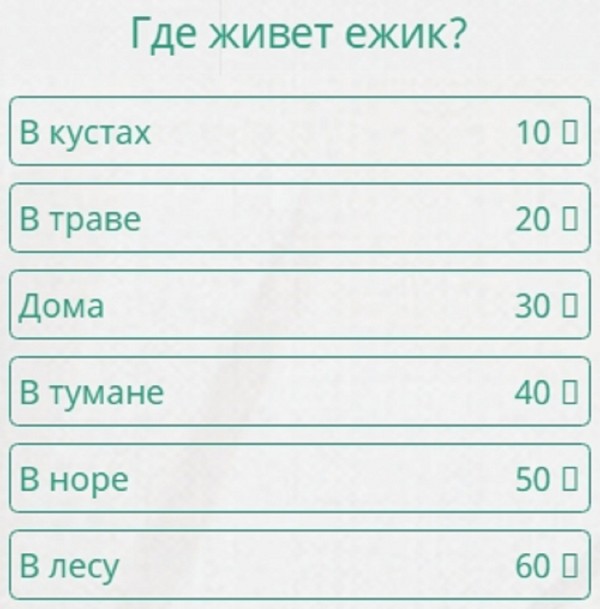The width and height of the screenshot is (600, 609).
Task: Tap the "В тумане" answer
Action: point(300,392)
